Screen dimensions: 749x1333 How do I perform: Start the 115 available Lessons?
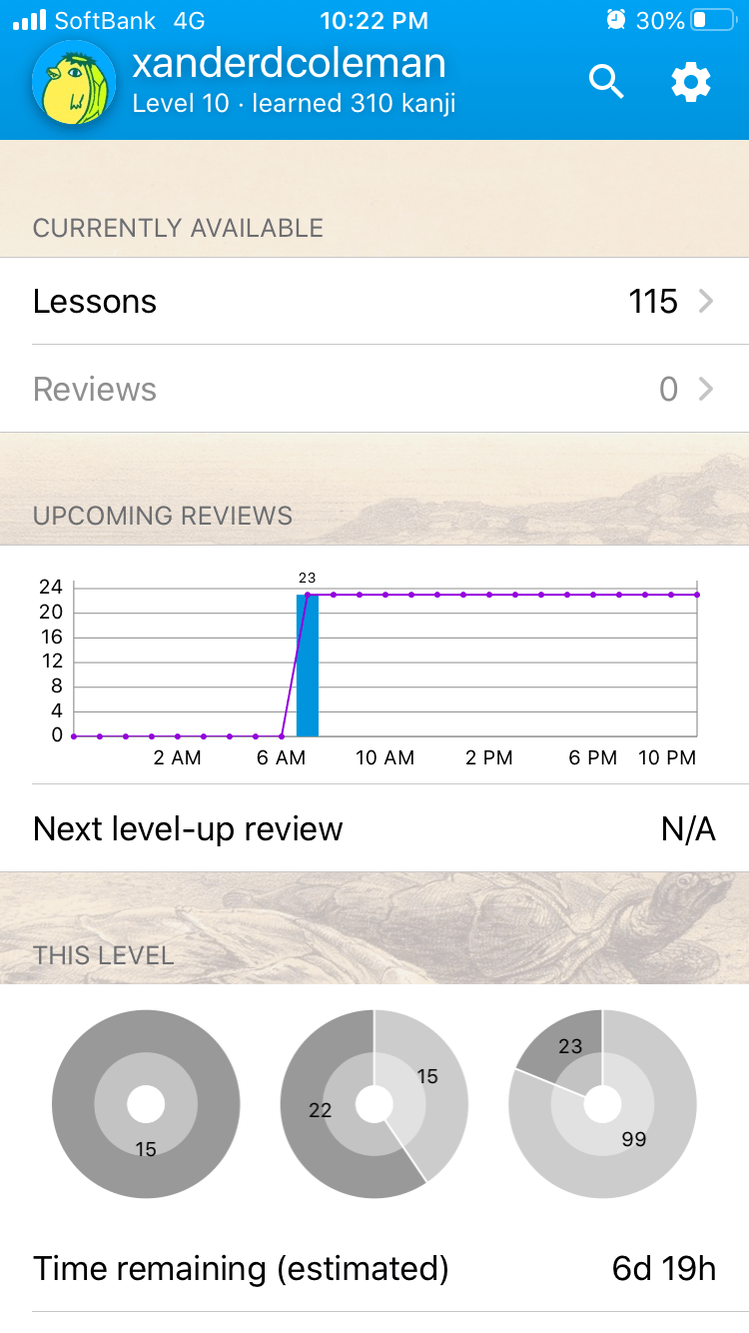[x=374, y=301]
